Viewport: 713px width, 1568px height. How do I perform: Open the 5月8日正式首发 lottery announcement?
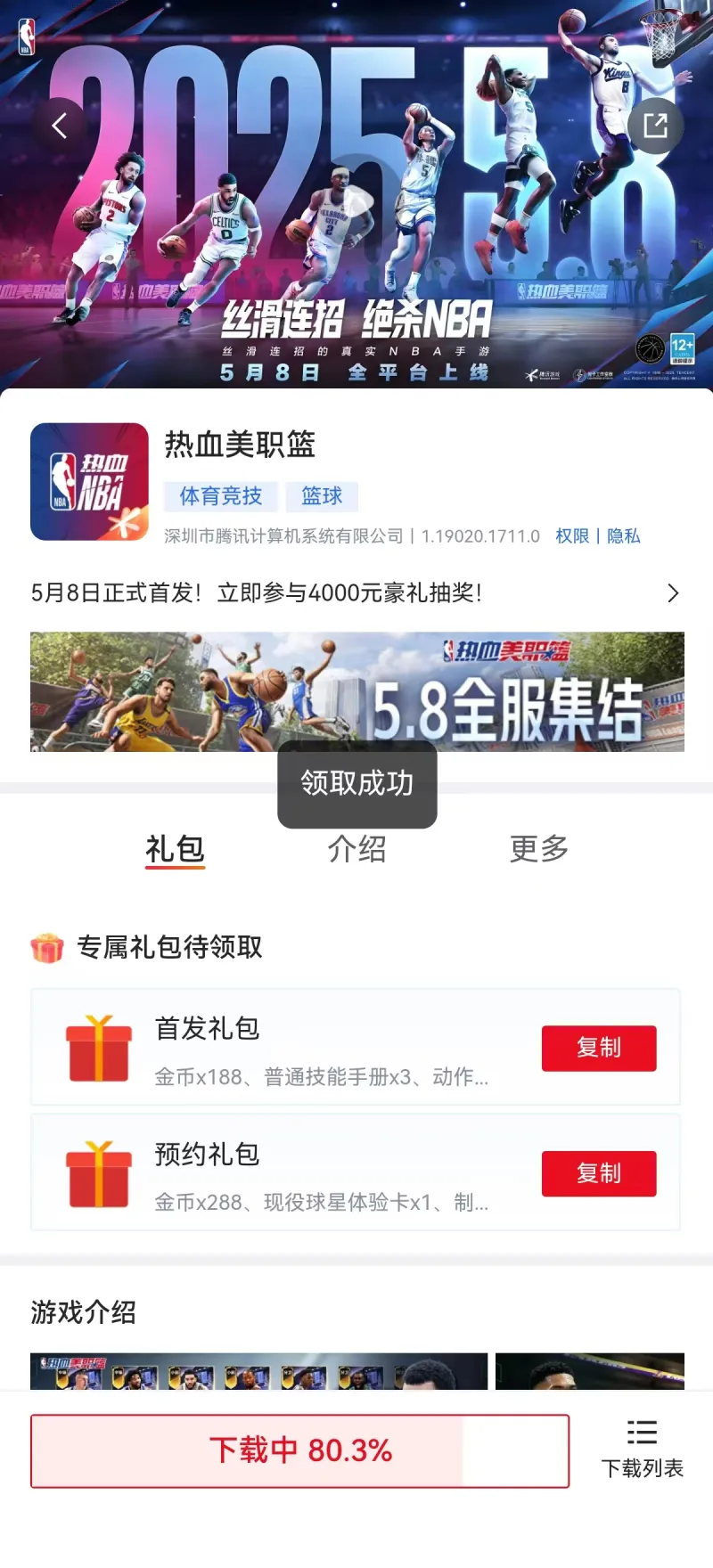click(x=355, y=593)
